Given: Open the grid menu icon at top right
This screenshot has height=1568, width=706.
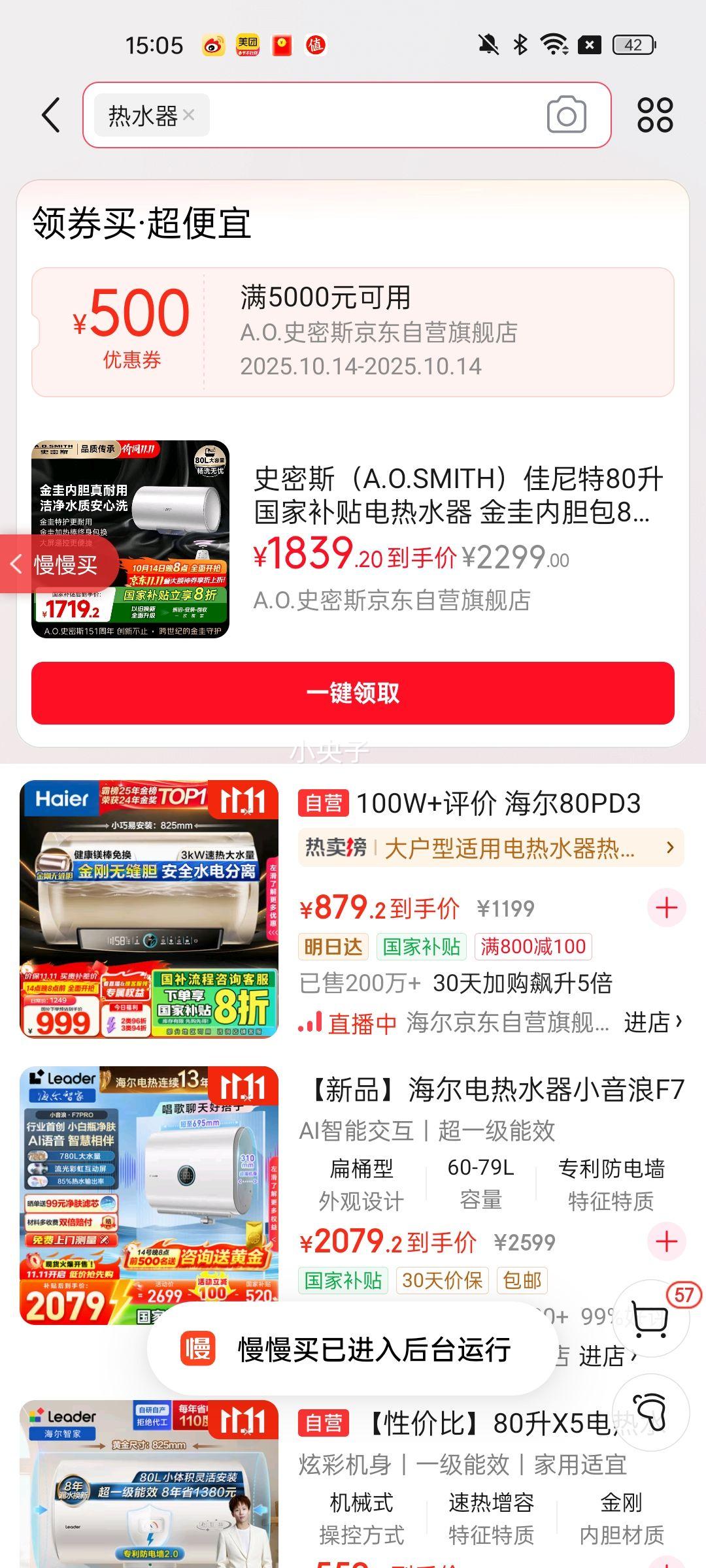Looking at the screenshot, I should point(657,115).
